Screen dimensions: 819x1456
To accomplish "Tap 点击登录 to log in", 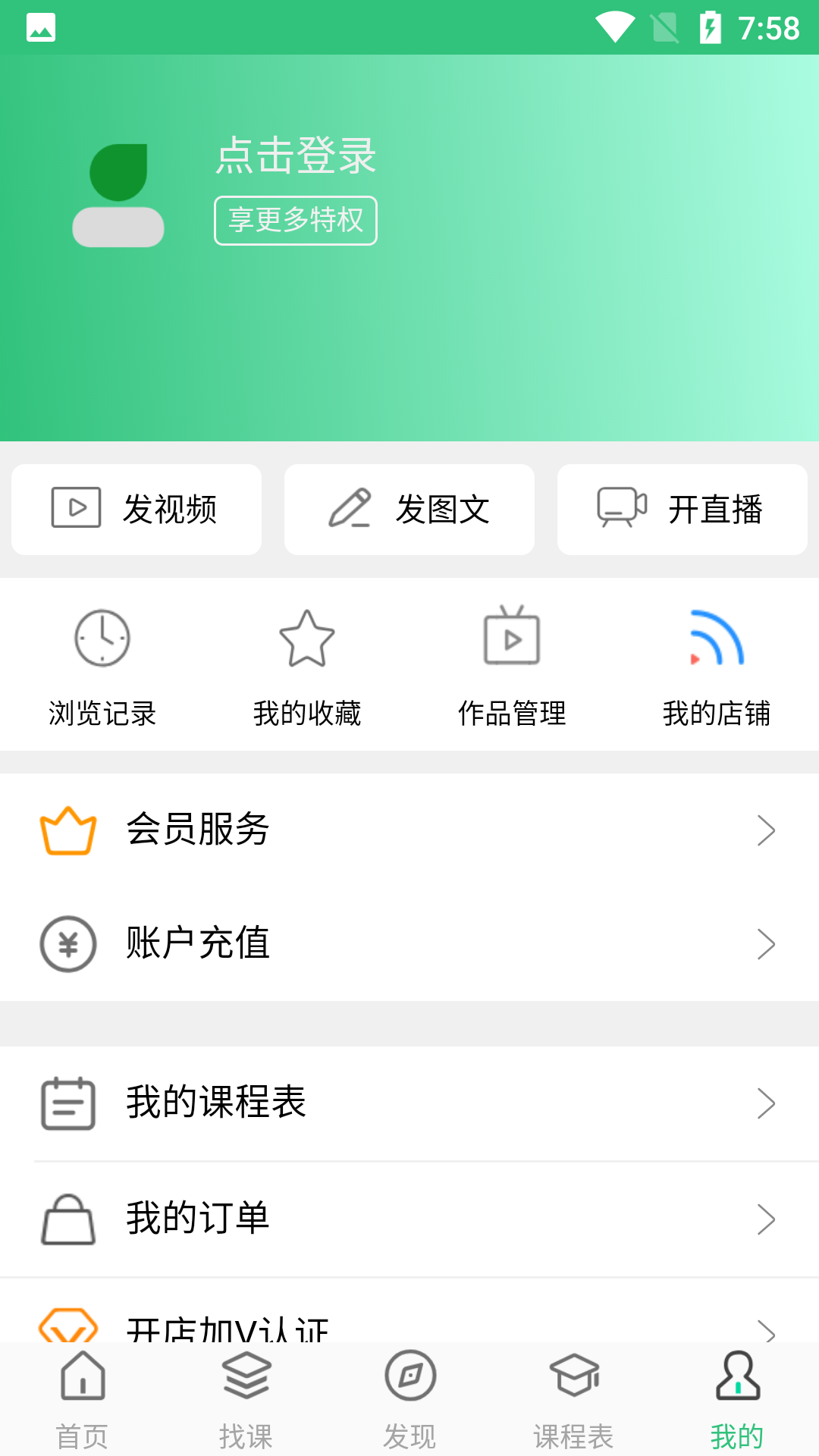I will pos(295,157).
